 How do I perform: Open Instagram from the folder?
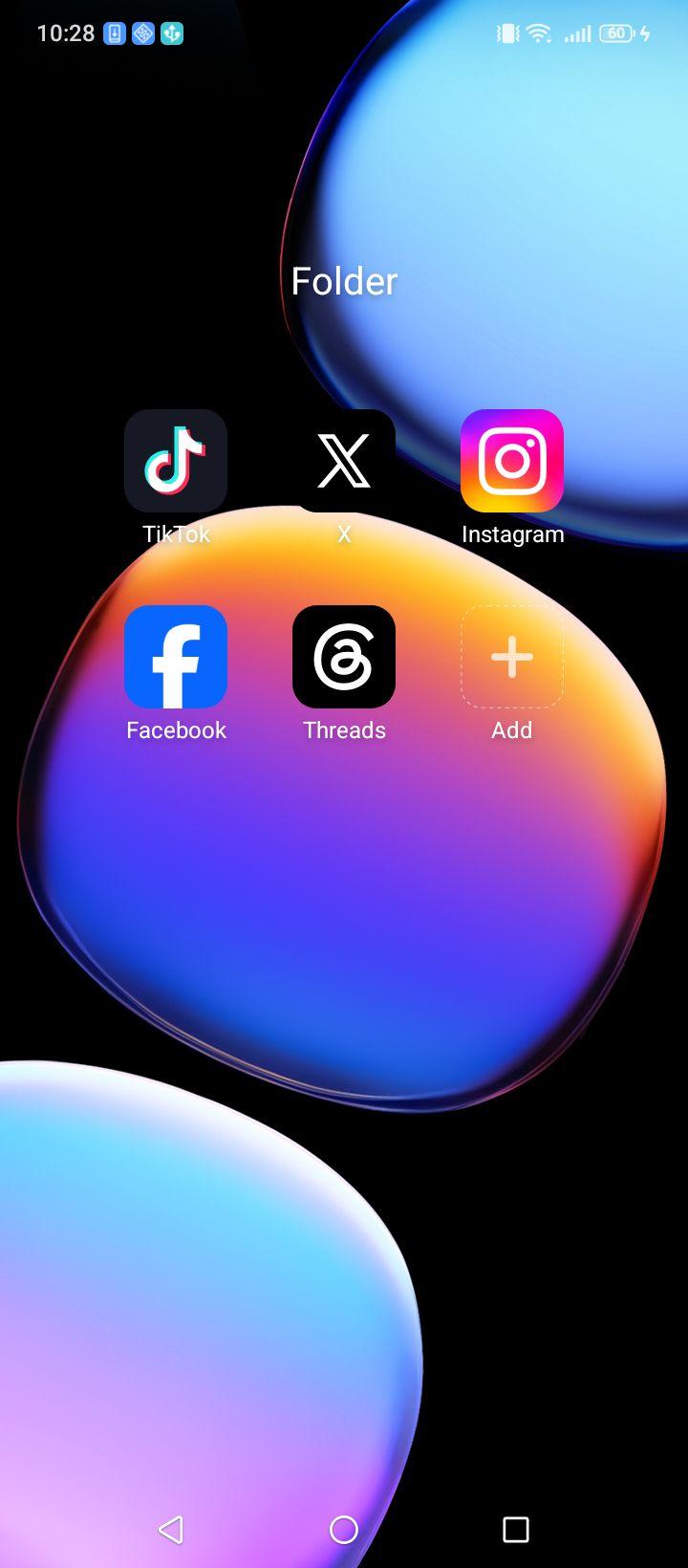tap(512, 461)
